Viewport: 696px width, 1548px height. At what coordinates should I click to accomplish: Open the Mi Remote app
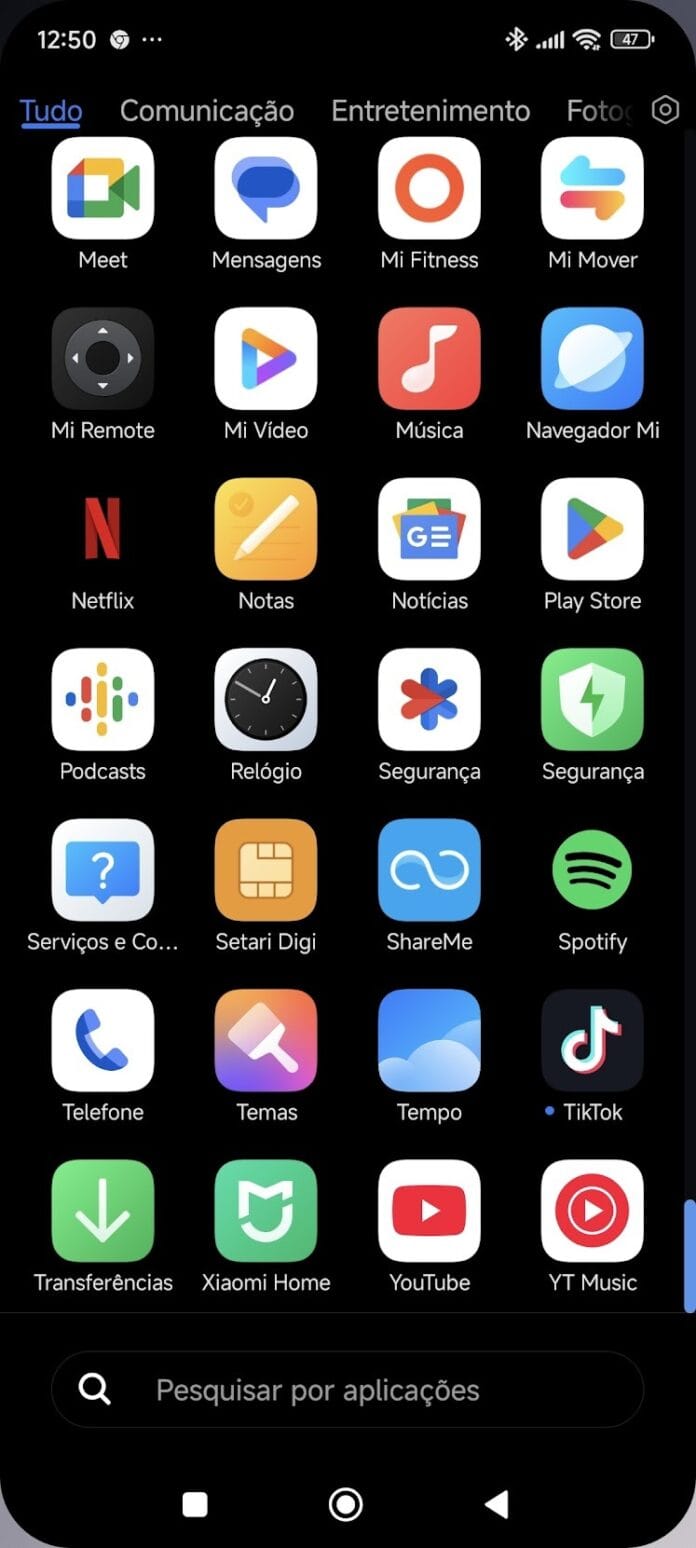tap(103, 358)
